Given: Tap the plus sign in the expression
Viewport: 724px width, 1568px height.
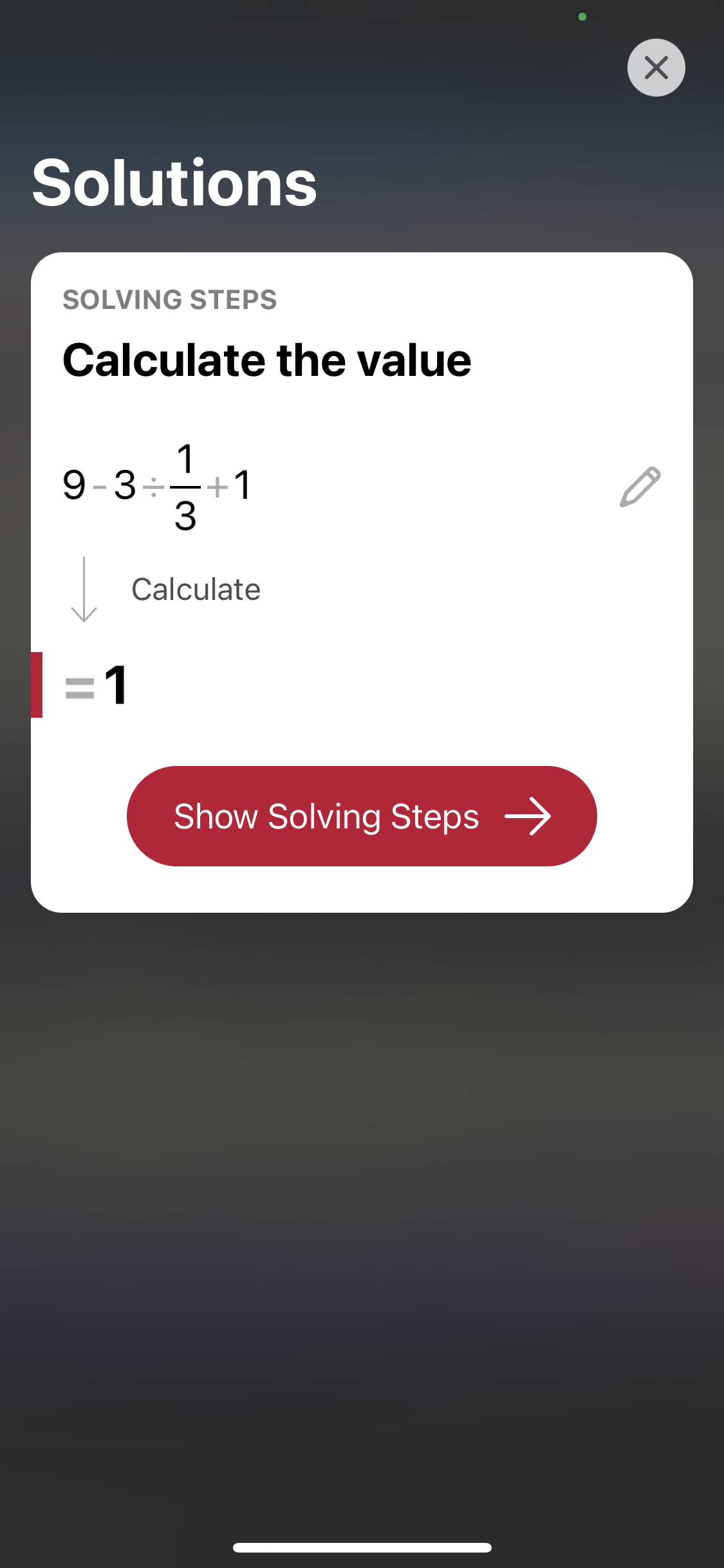Looking at the screenshot, I should [217, 487].
